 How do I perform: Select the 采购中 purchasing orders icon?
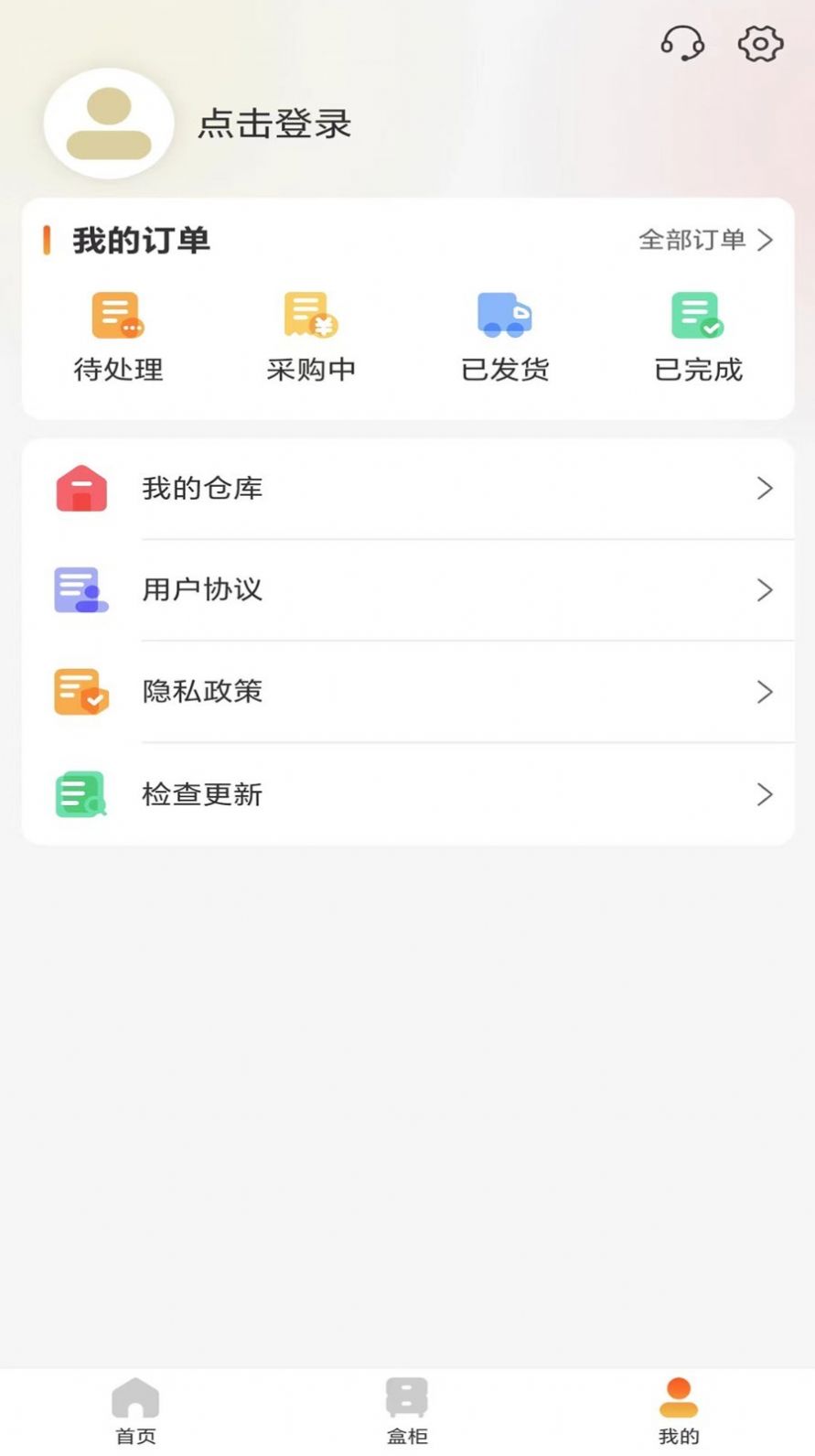click(309, 314)
